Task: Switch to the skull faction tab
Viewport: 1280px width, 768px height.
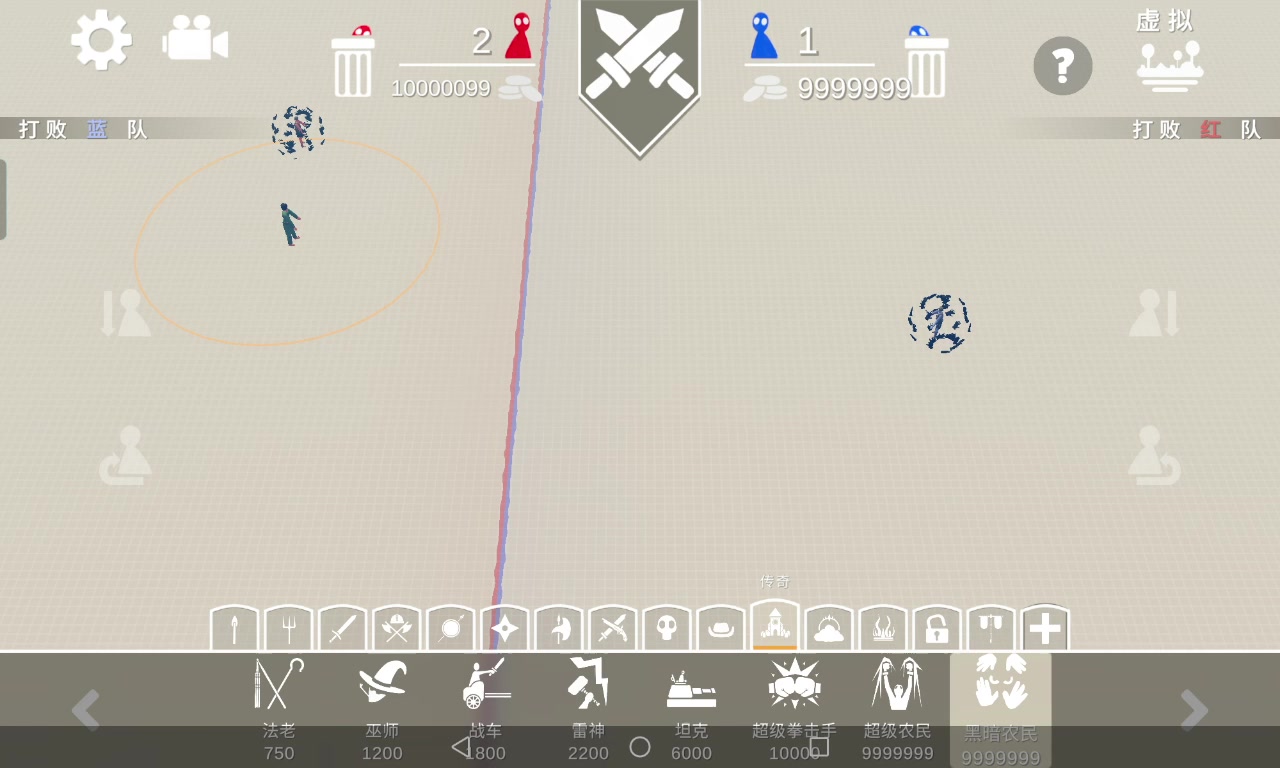Action: 667,629
